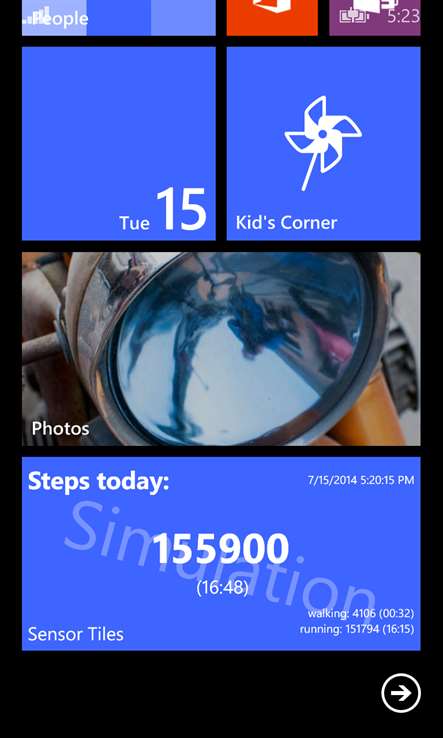
Task: Launch Kid's Corner tile
Action: [323, 144]
